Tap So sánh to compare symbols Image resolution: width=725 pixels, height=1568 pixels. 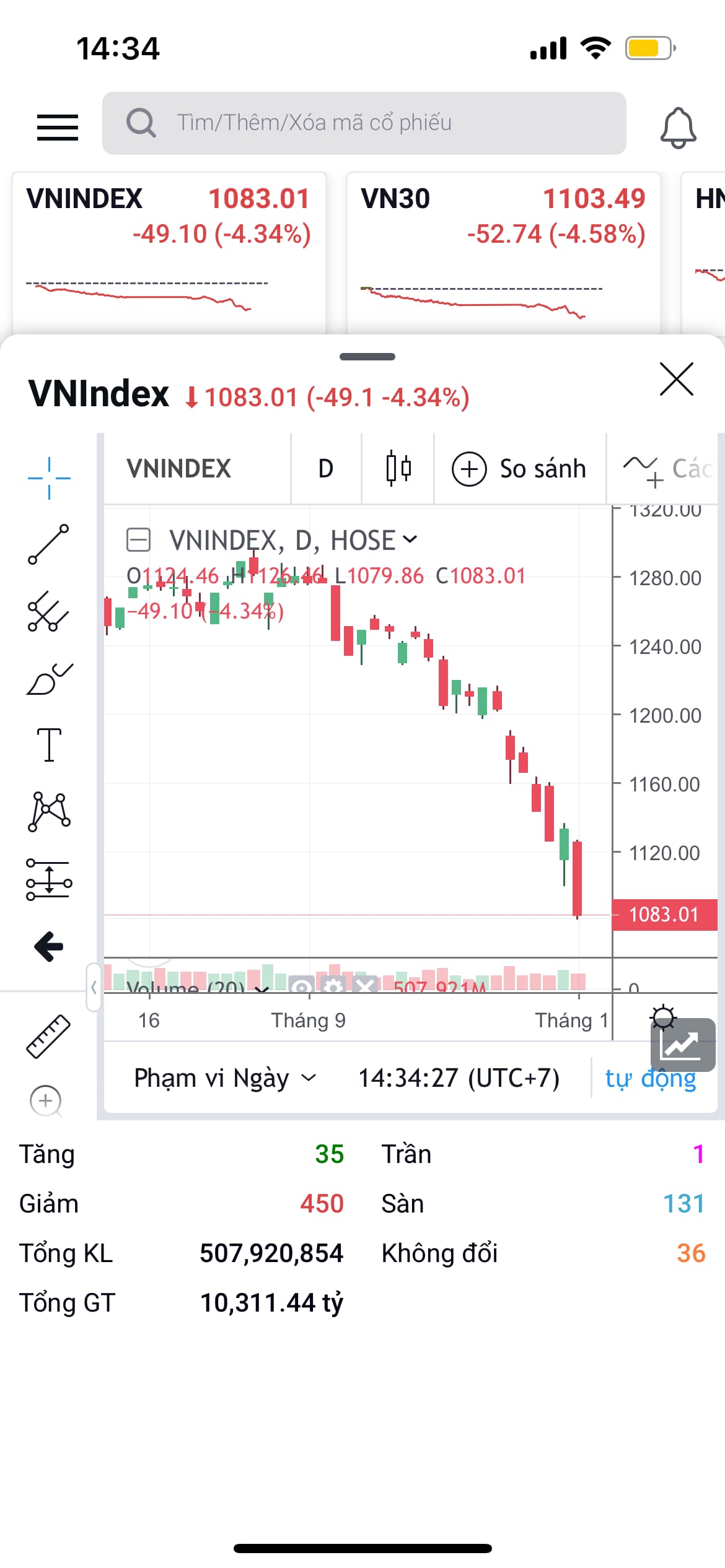click(519, 469)
